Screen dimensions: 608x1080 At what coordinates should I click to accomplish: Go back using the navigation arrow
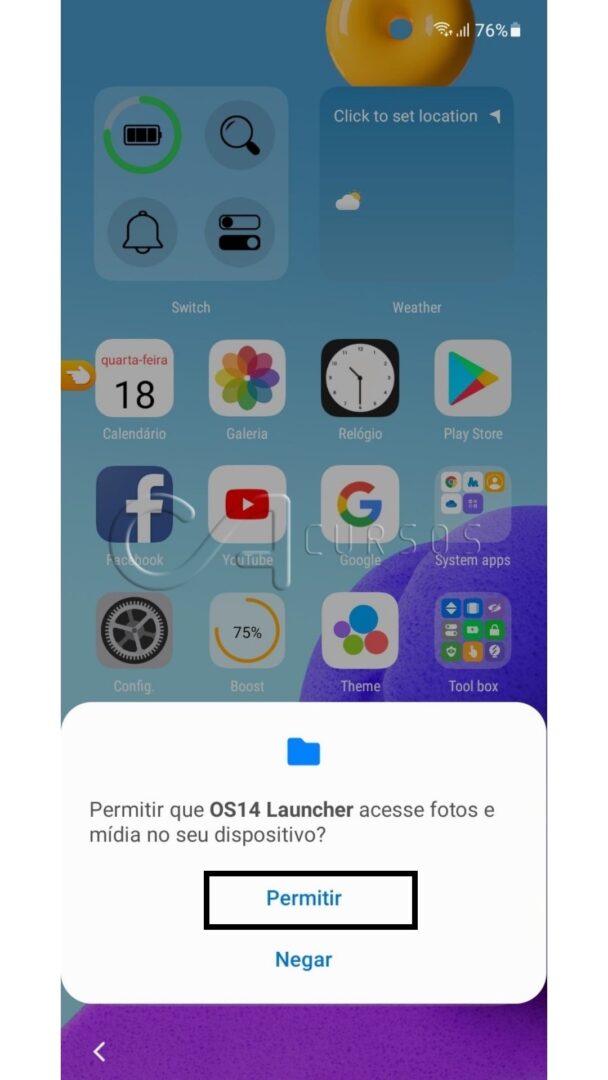99,1051
